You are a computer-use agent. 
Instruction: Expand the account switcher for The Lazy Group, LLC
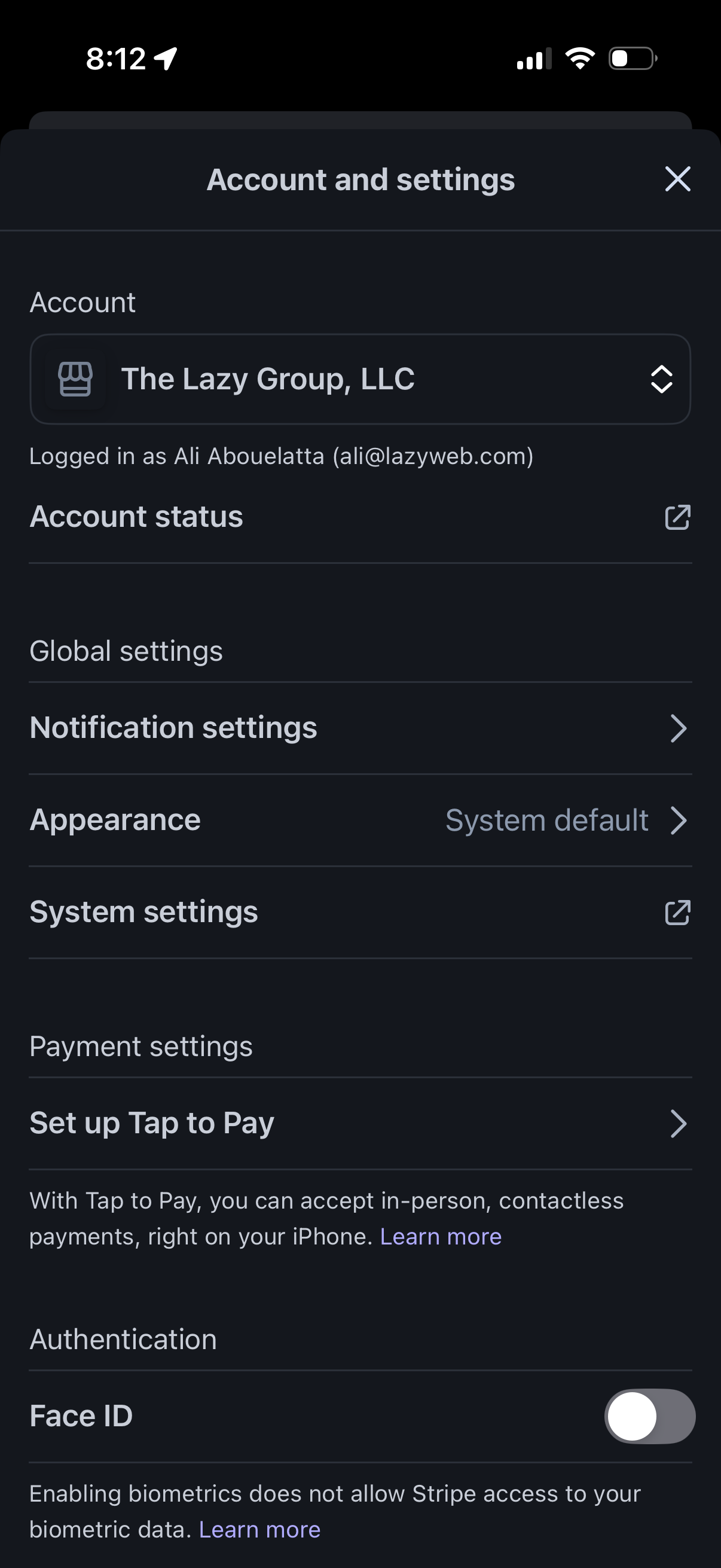(662, 379)
